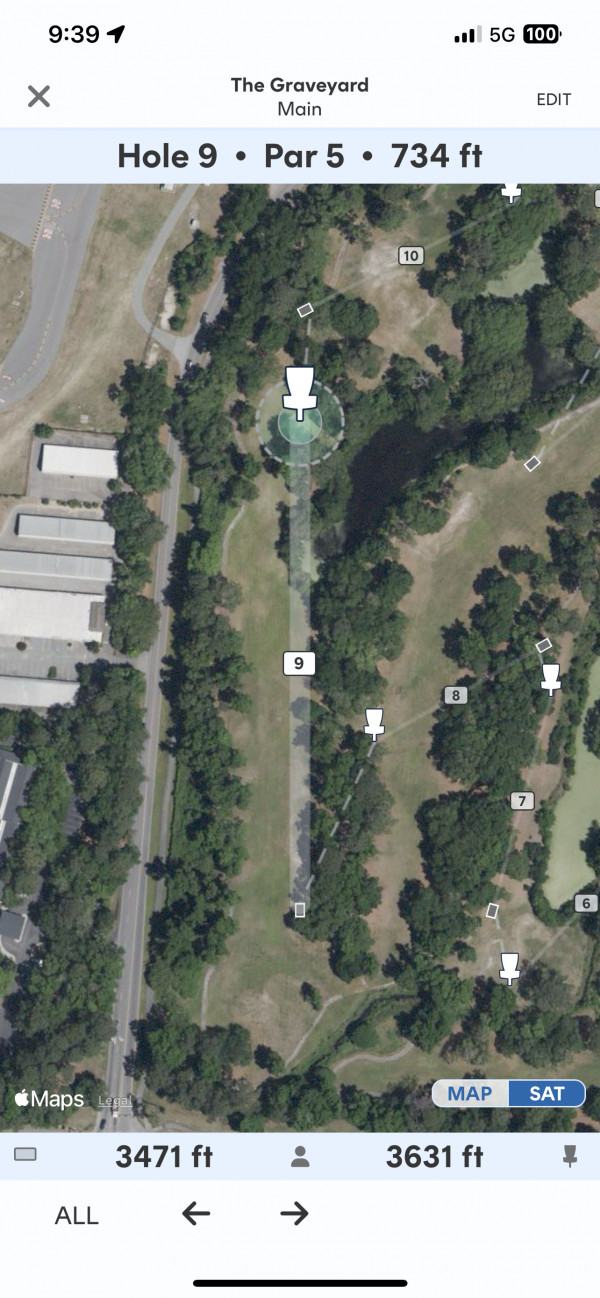The image size is (600, 1298).
Task: Go to the next hole arrow
Action: (294, 1214)
